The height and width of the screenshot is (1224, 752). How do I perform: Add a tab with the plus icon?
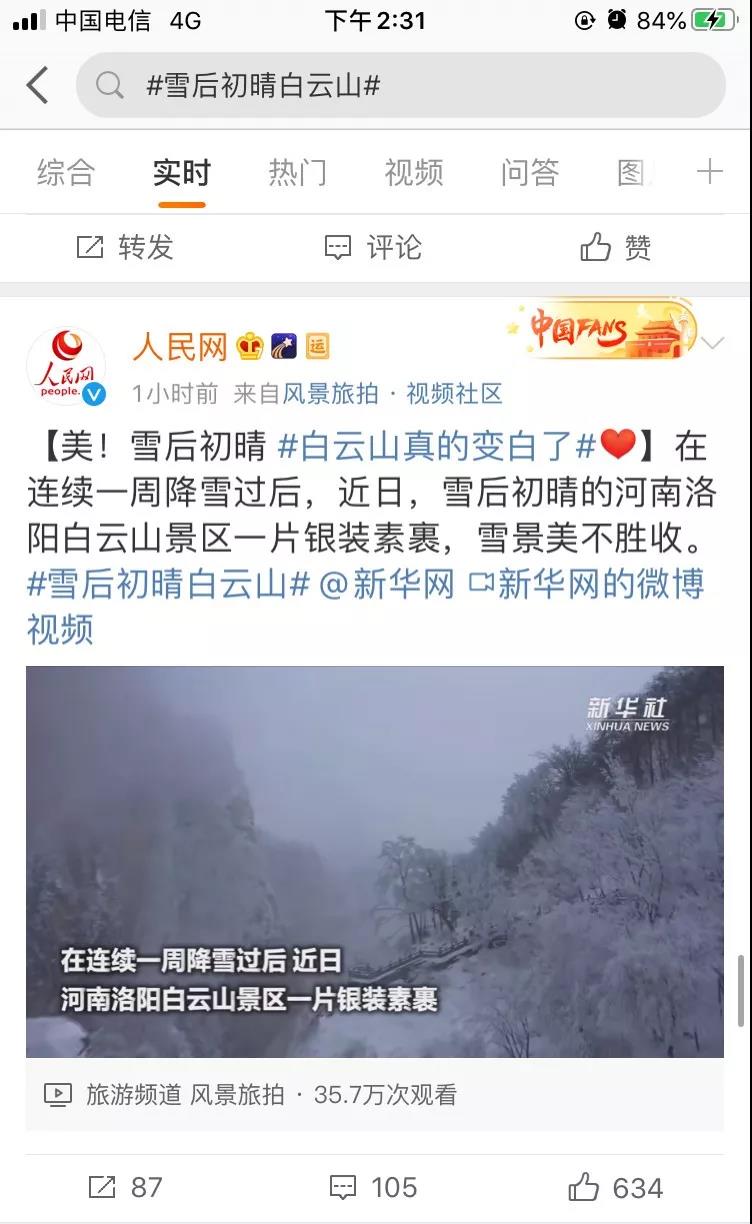pos(709,171)
